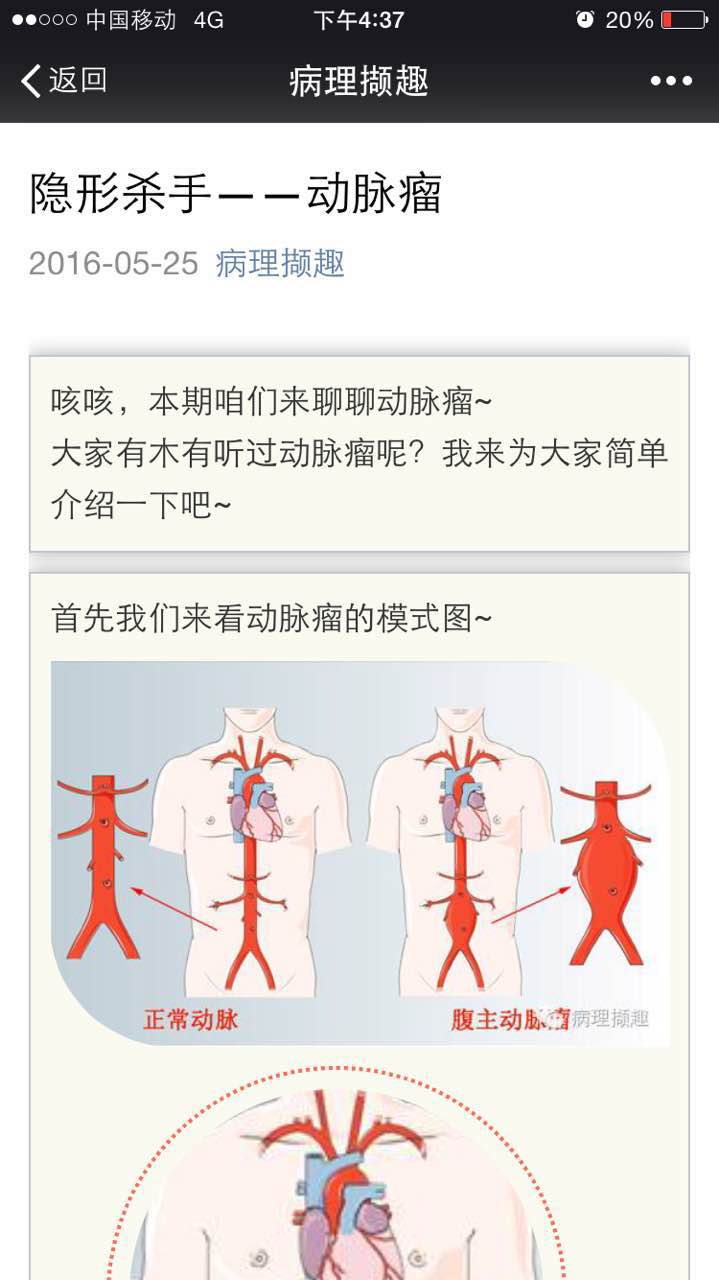Open the aneurysm diagram image
Screen dimensions: 719x1280
360,852
